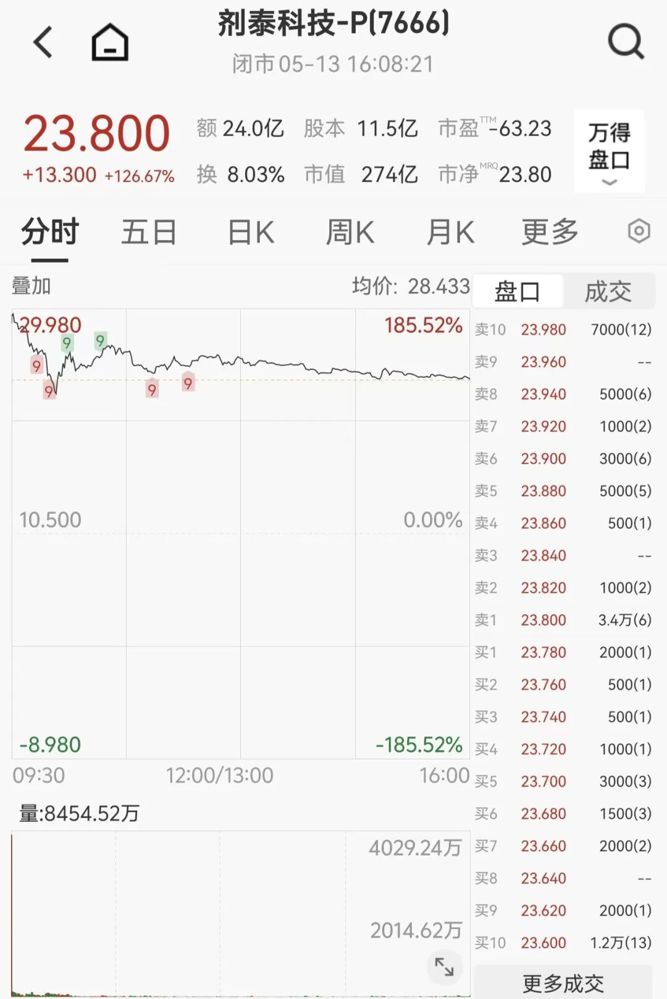Open the 更多 chart options
667x999 pixels.
[550, 232]
